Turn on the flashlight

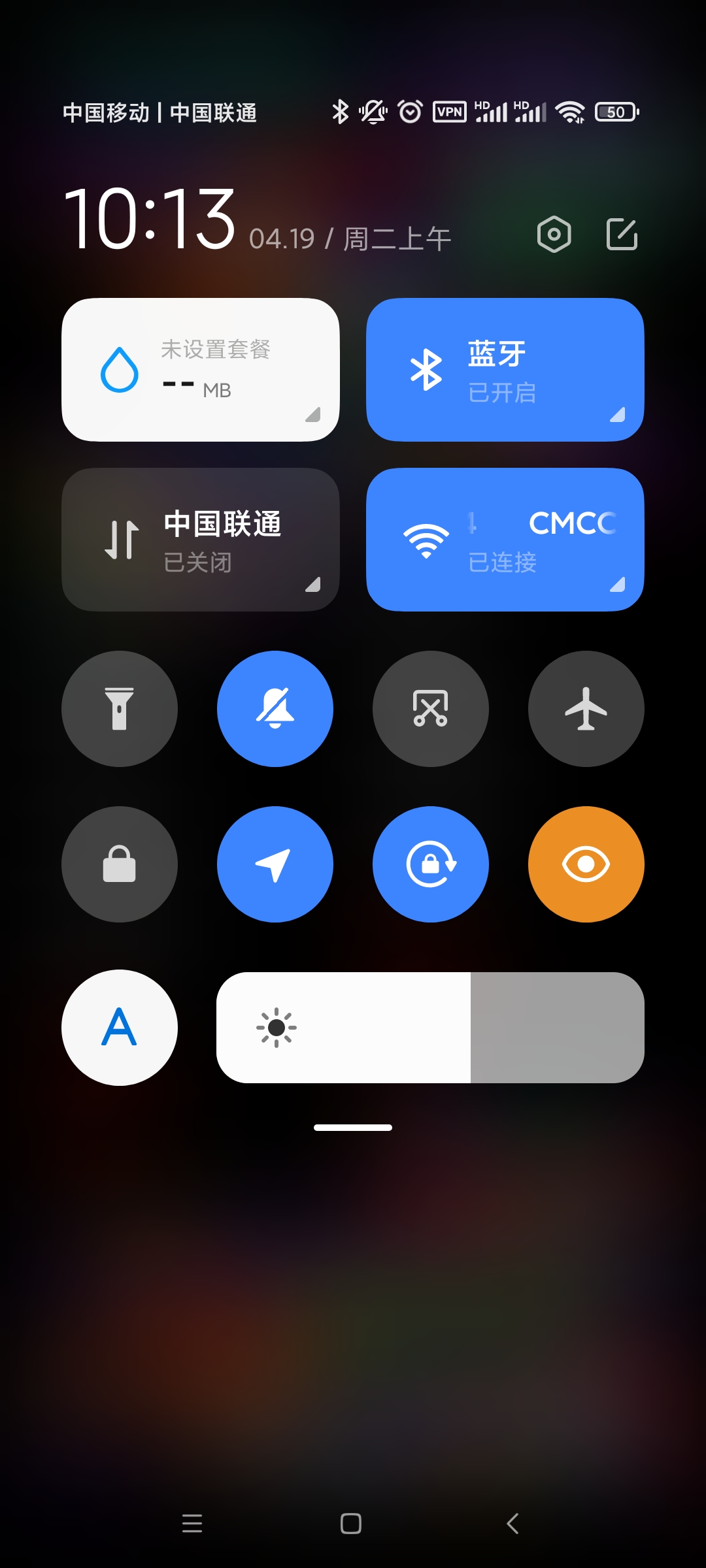pyautogui.click(x=119, y=708)
